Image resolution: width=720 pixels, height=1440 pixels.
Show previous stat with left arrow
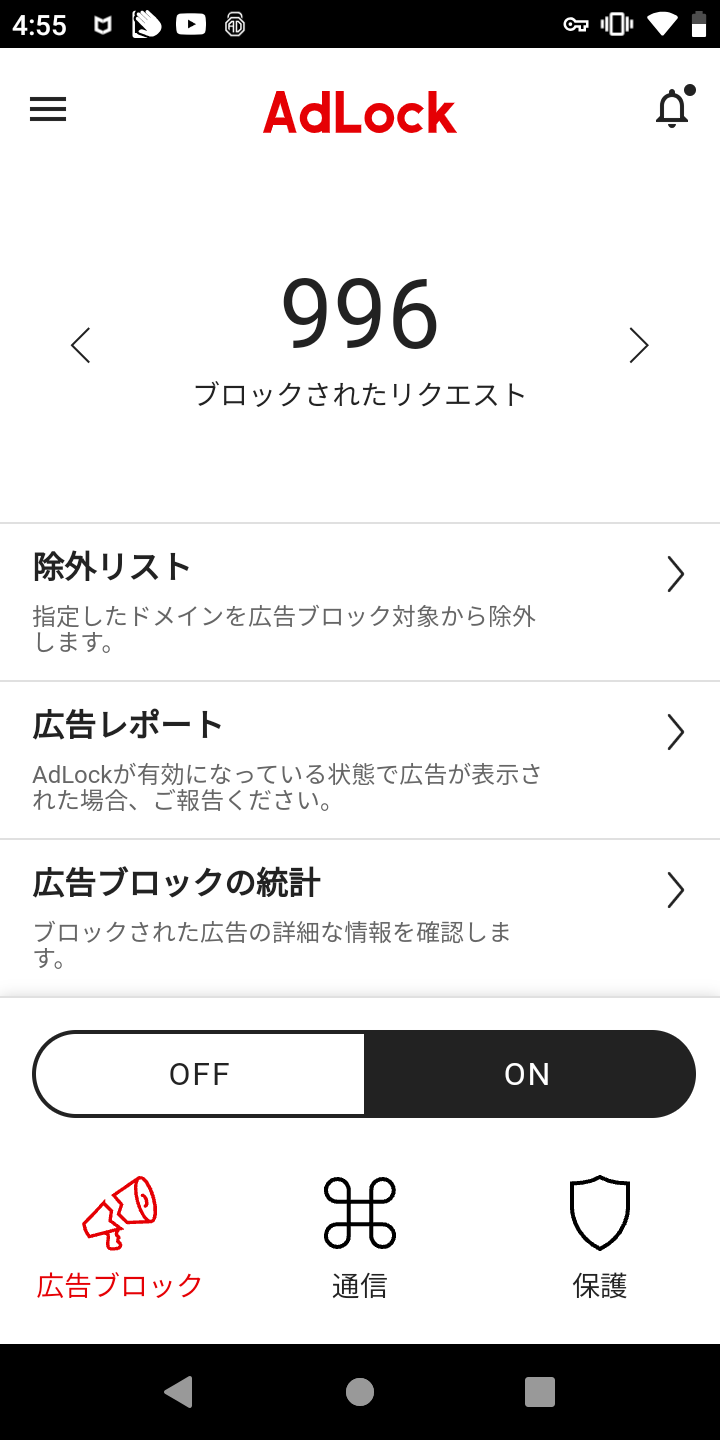tap(80, 345)
